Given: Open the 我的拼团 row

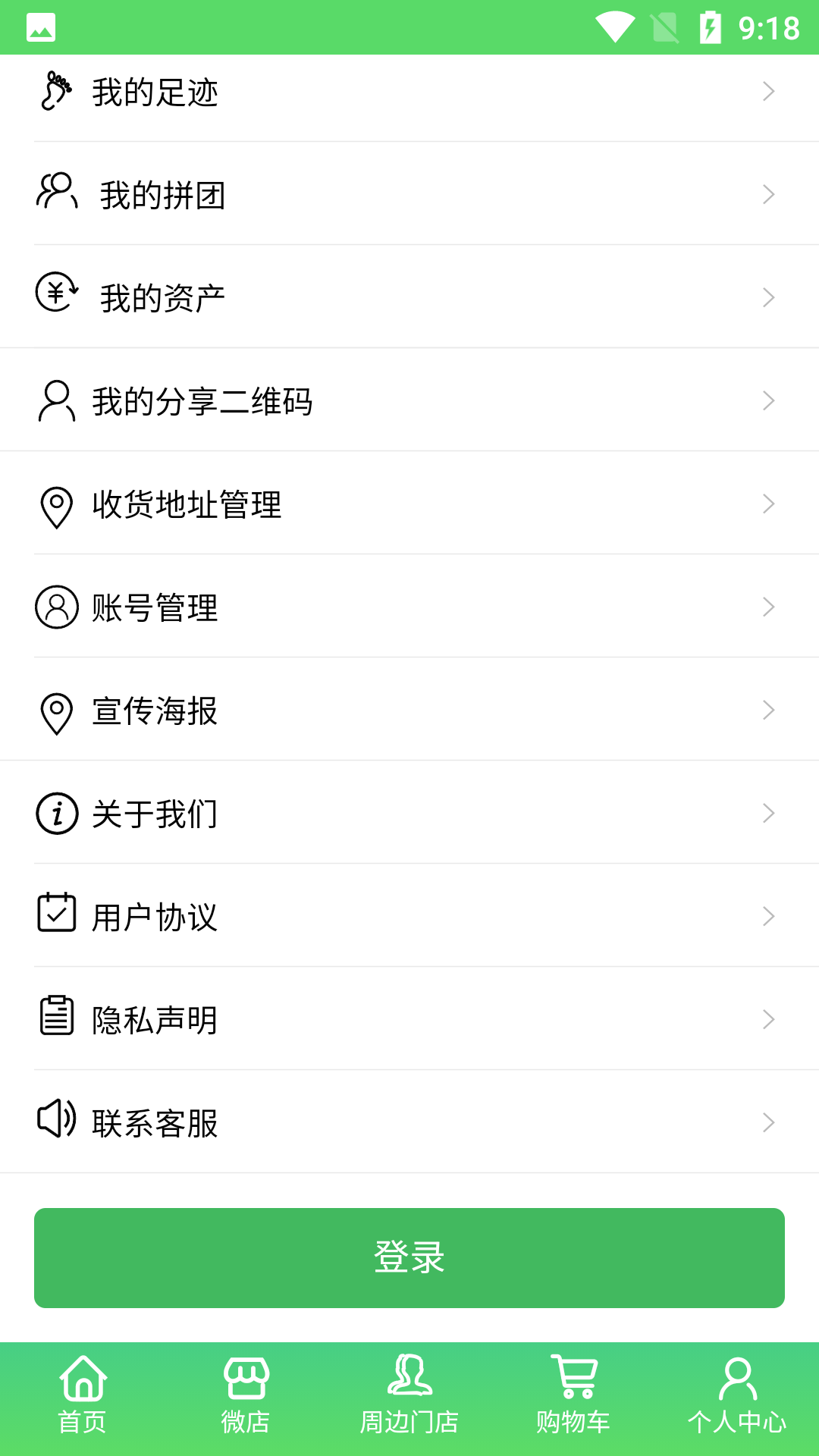Looking at the screenshot, I should tap(409, 195).
